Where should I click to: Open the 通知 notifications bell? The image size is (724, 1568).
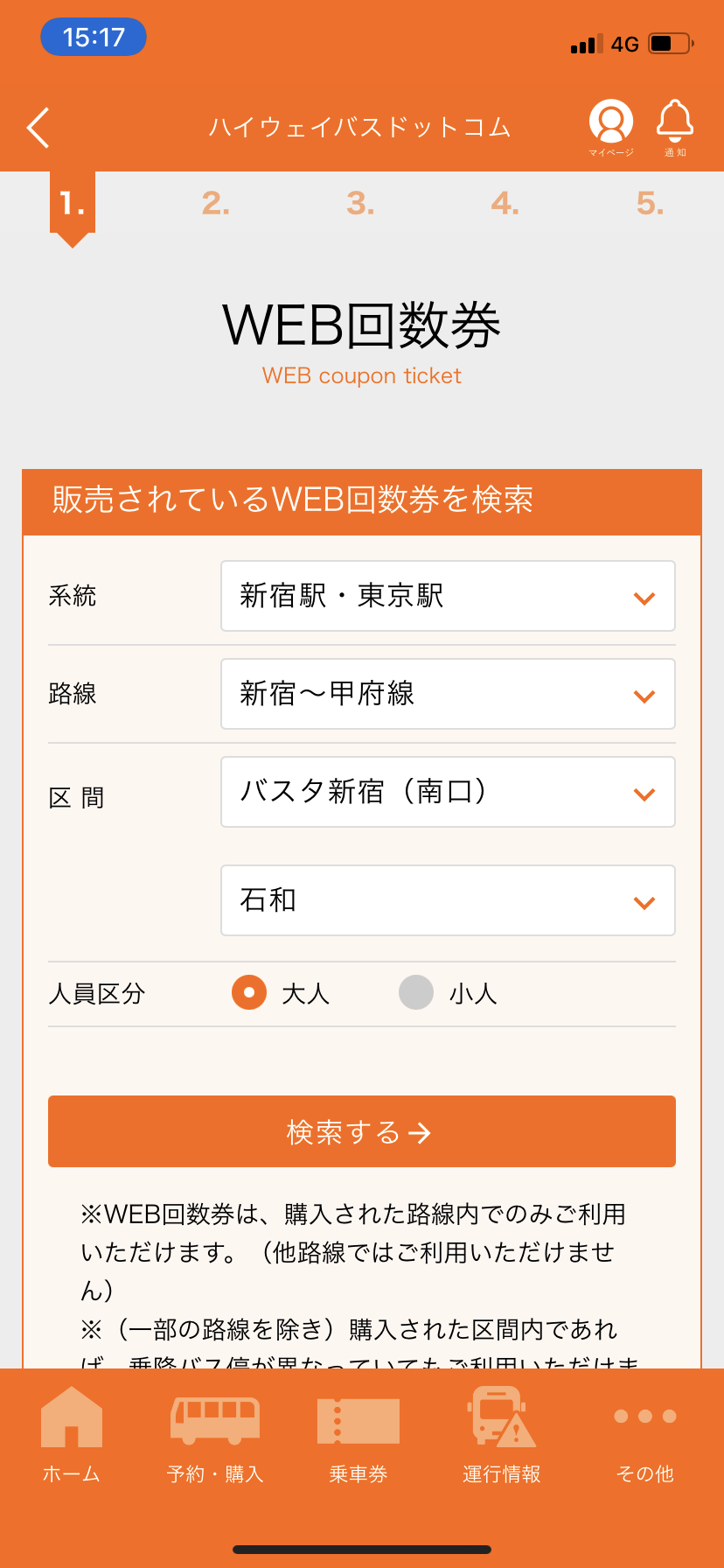pyautogui.click(x=675, y=128)
